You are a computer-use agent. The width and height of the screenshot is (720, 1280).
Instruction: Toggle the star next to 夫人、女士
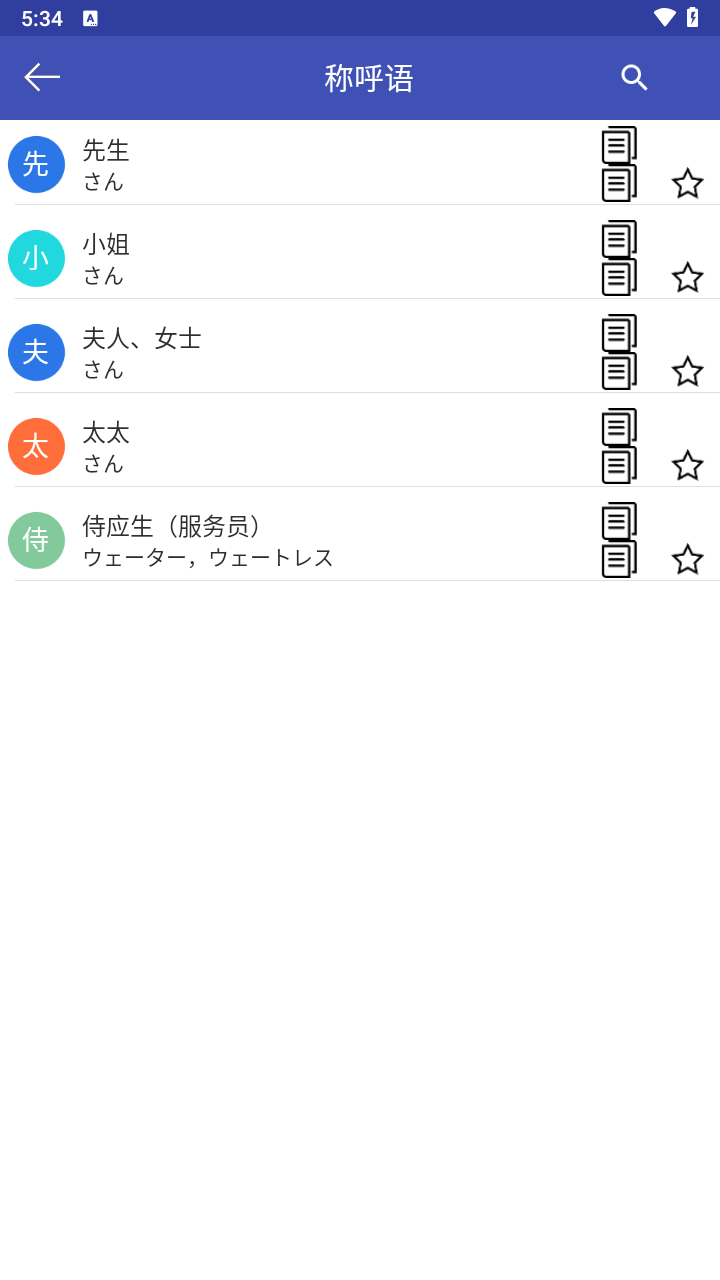(688, 371)
